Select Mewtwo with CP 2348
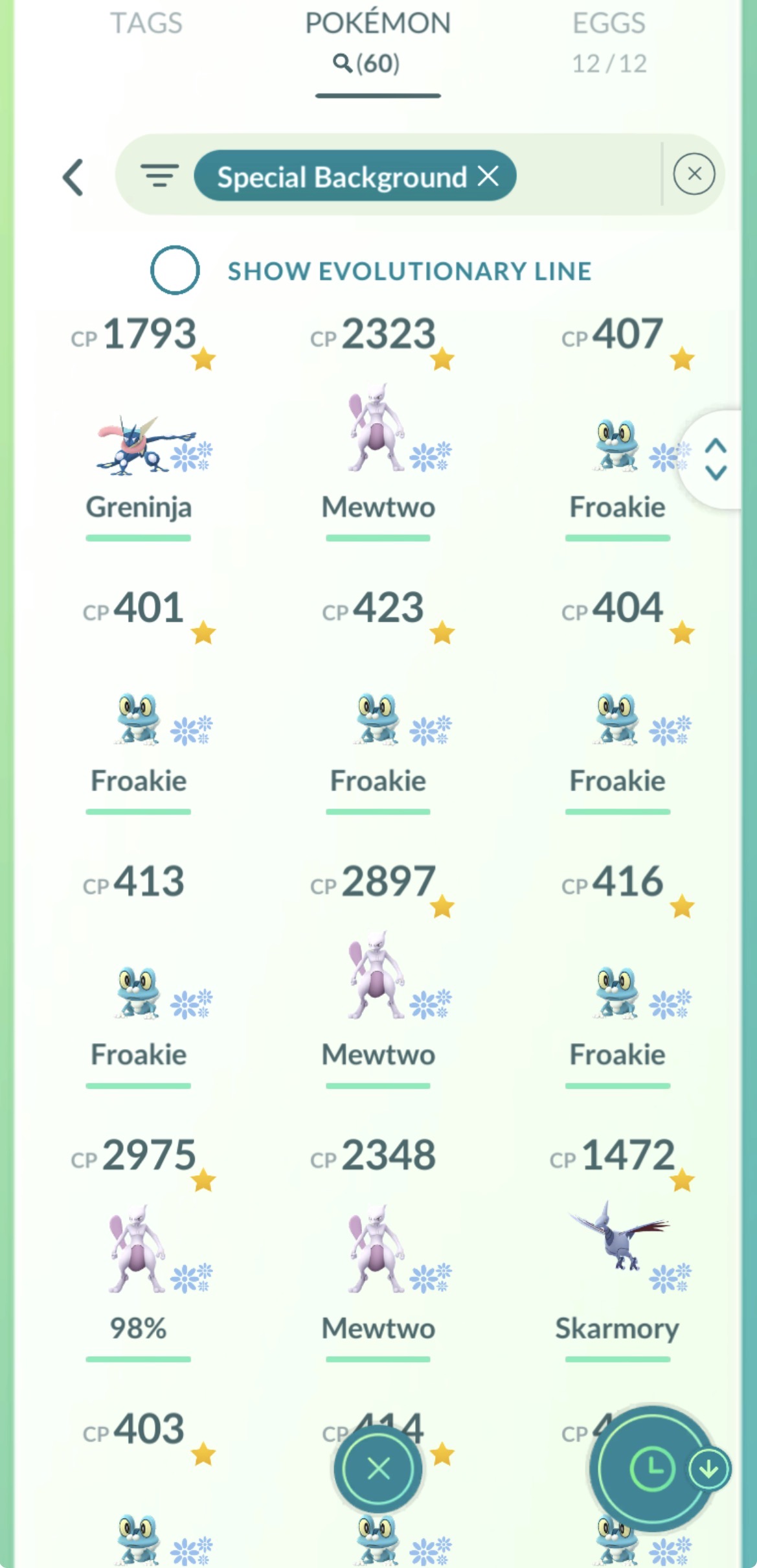The image size is (757, 1568). (379, 1249)
